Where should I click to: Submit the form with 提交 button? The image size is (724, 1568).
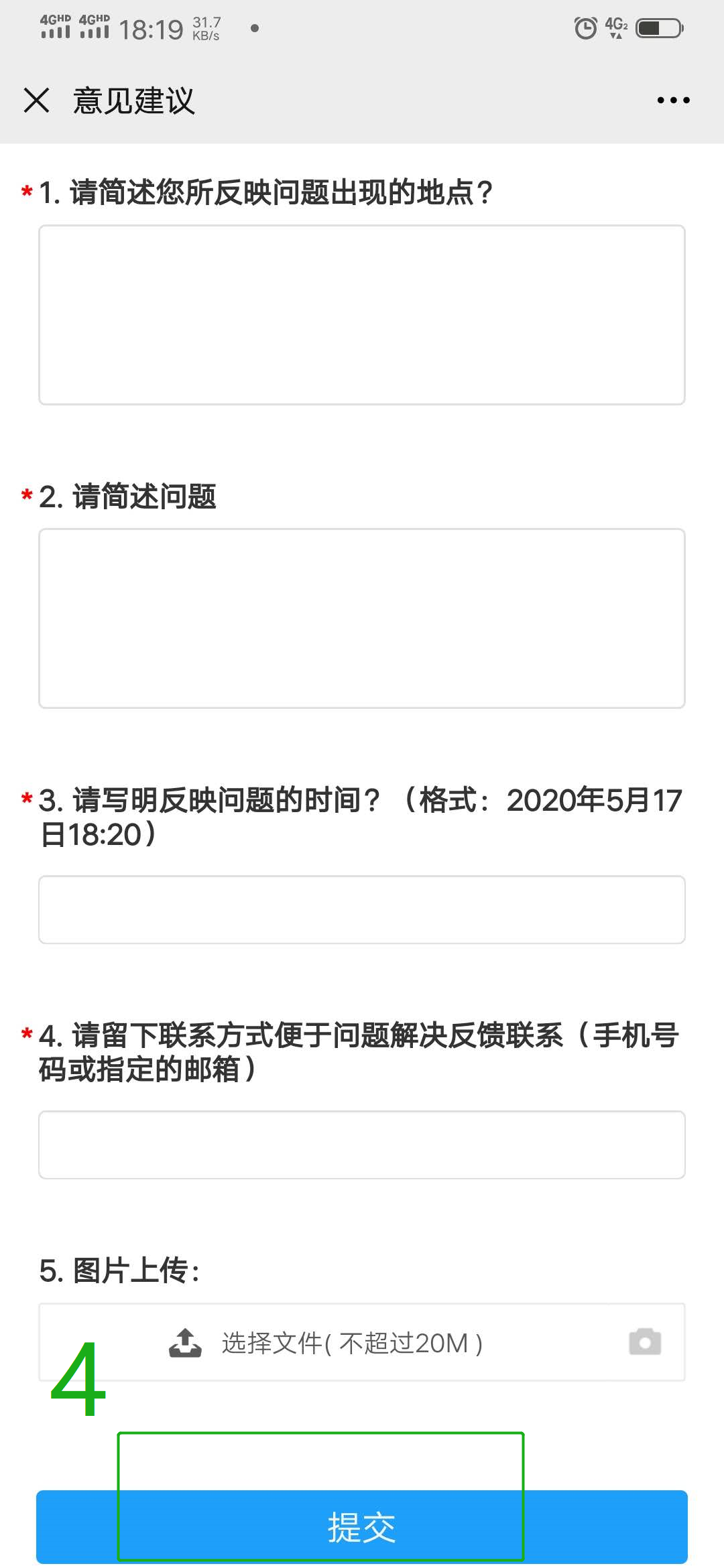362,1527
